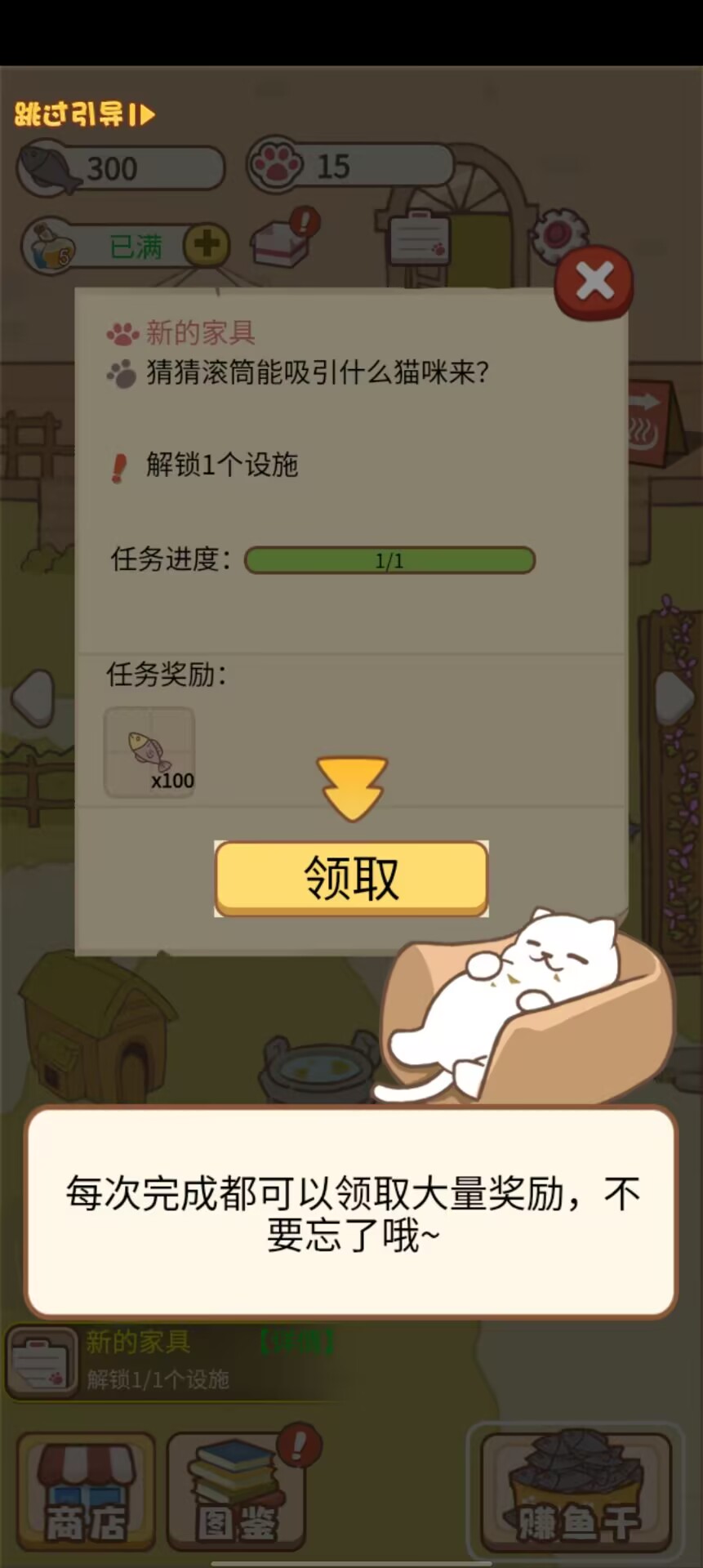Open the task clipboard icon
The height and width of the screenshot is (1568, 703).
(420, 238)
